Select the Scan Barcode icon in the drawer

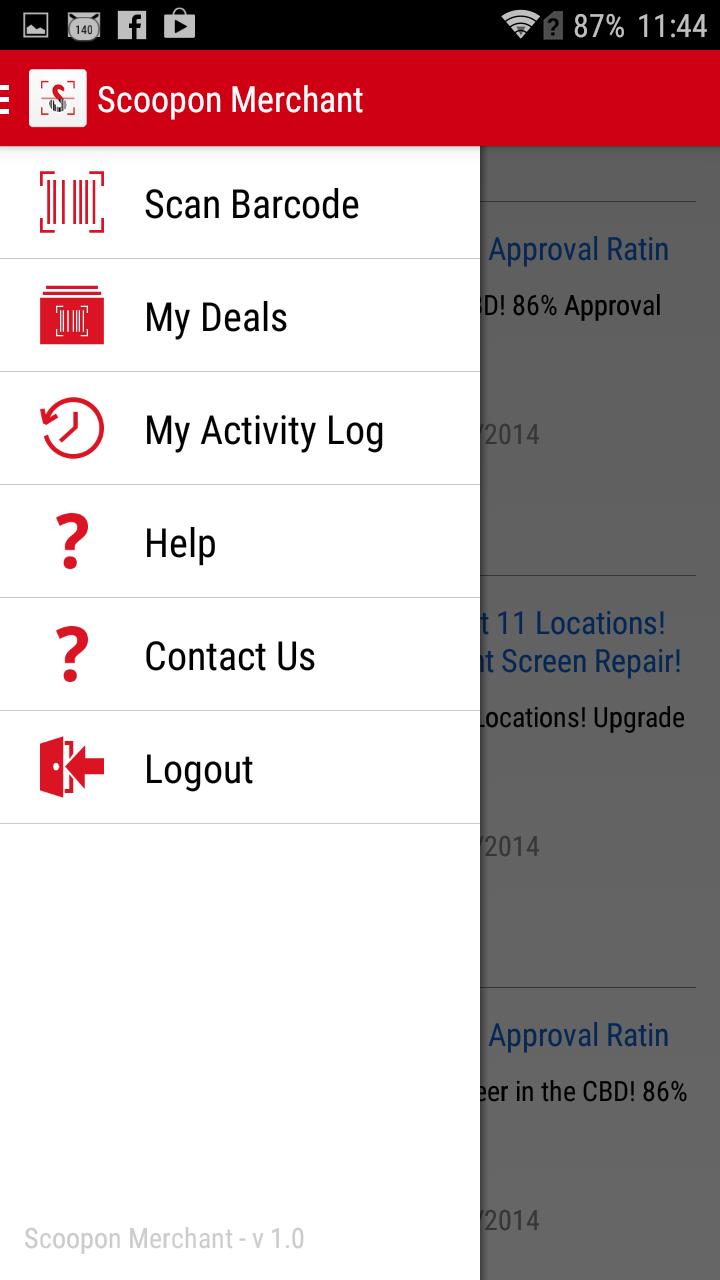click(x=70, y=203)
